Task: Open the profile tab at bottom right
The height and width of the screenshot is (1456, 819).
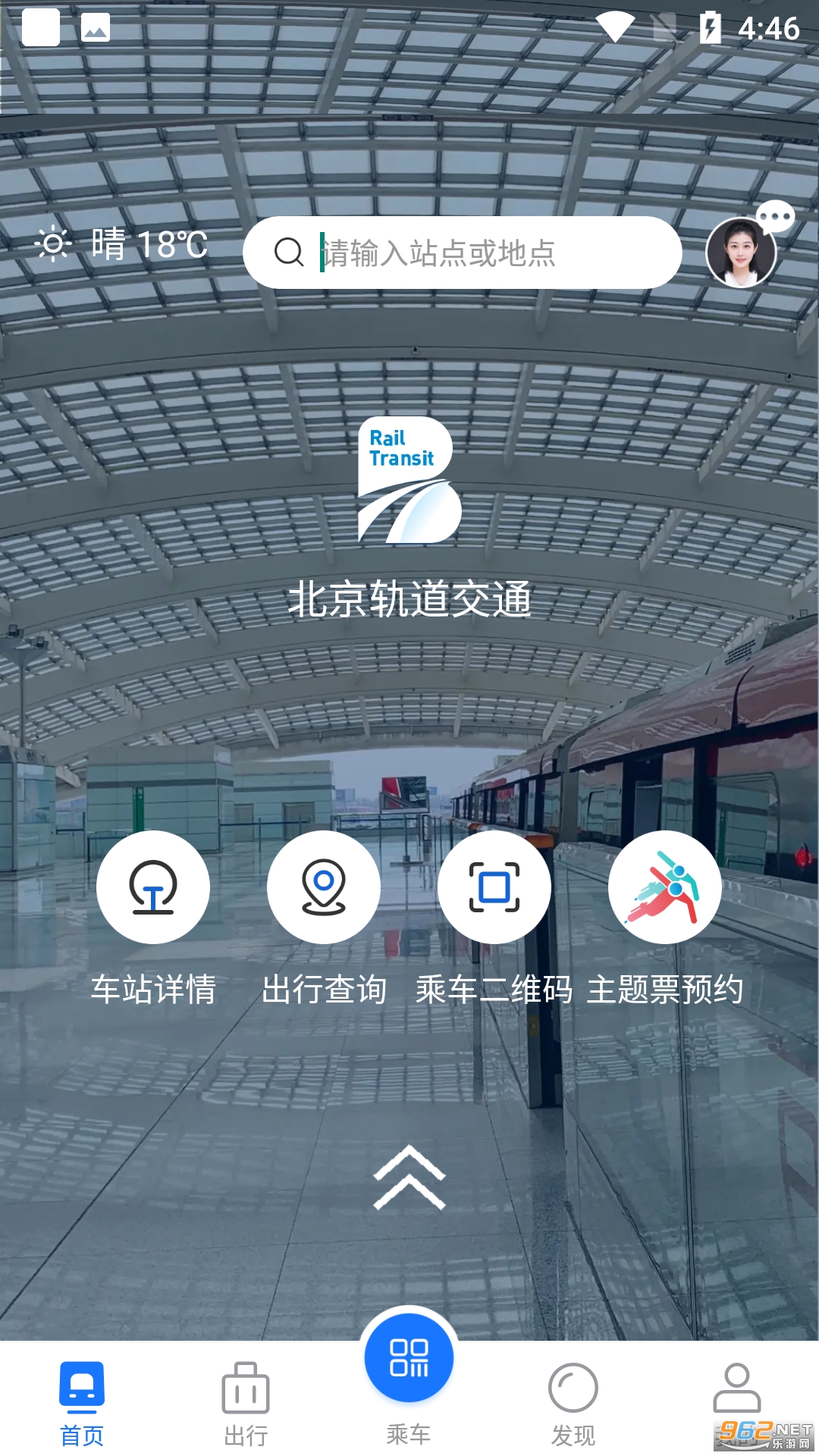Action: (x=736, y=1392)
